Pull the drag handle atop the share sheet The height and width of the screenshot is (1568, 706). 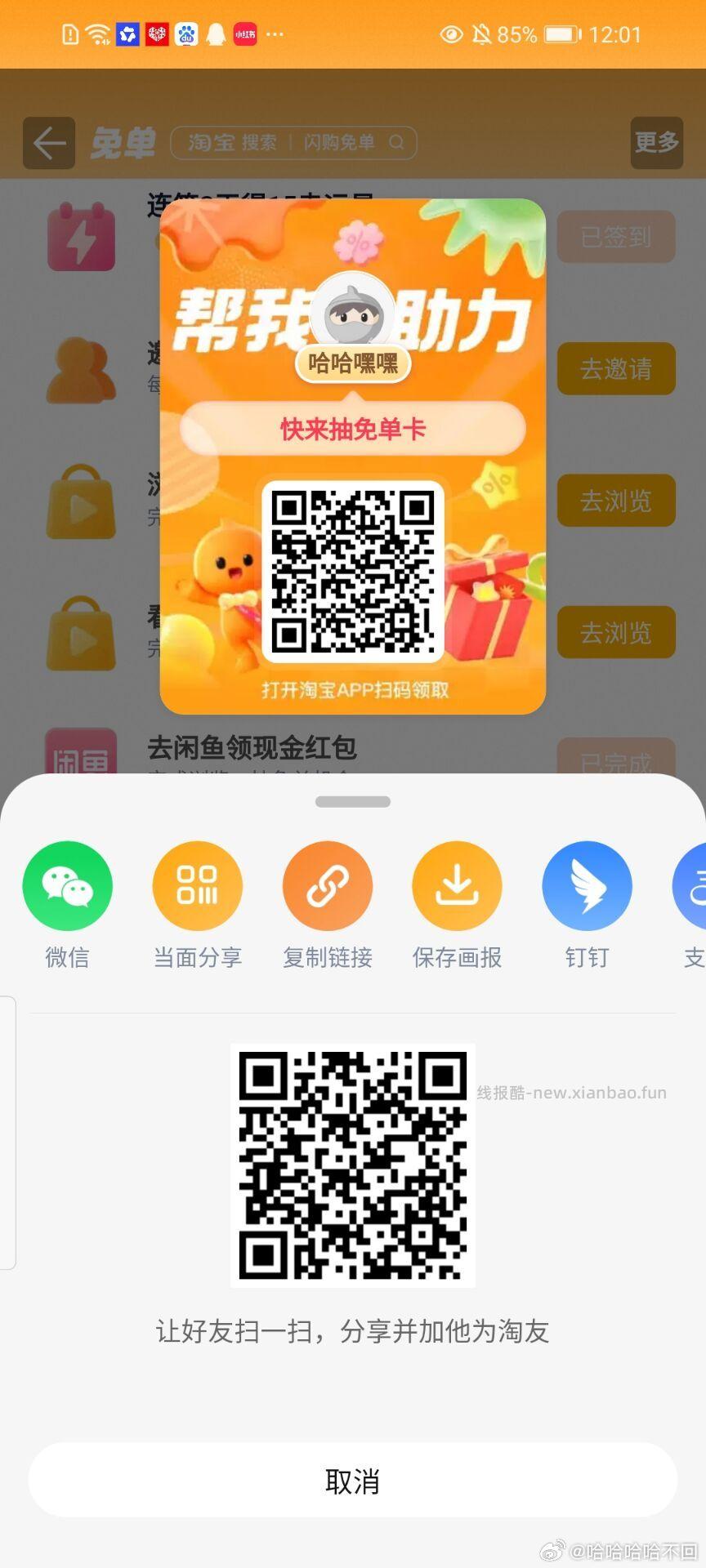351,801
